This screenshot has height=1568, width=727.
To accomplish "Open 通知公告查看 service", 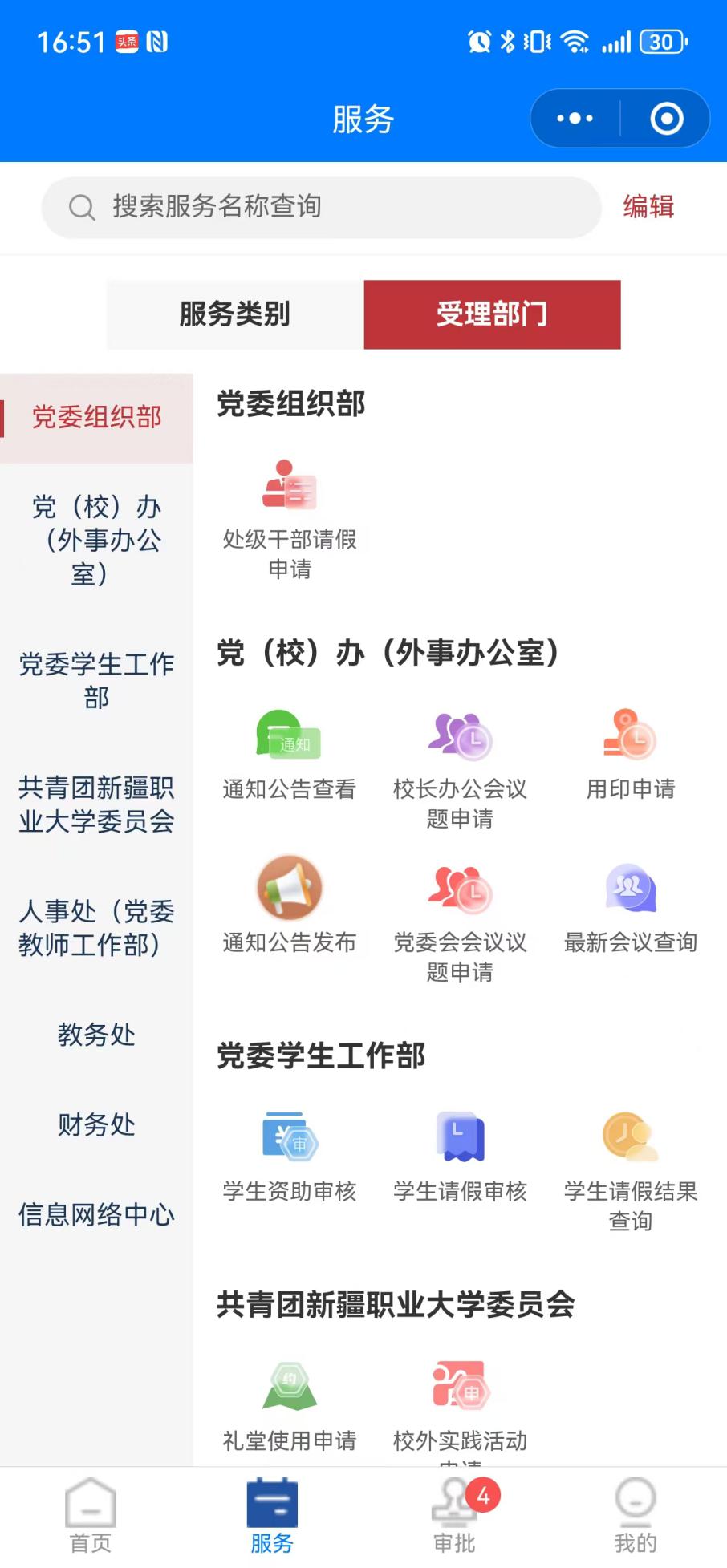I will (x=290, y=754).
